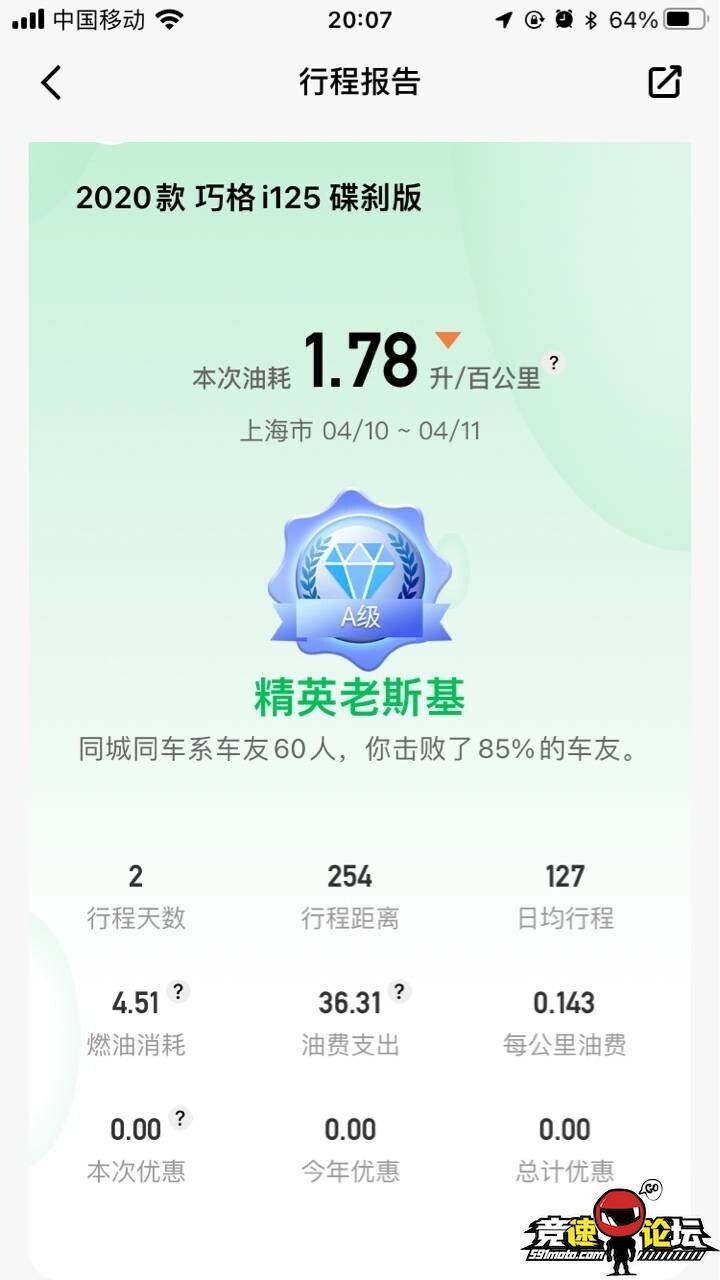Show the 油费支出 help tip
Viewport: 720px width, 1280px height.
point(399,991)
